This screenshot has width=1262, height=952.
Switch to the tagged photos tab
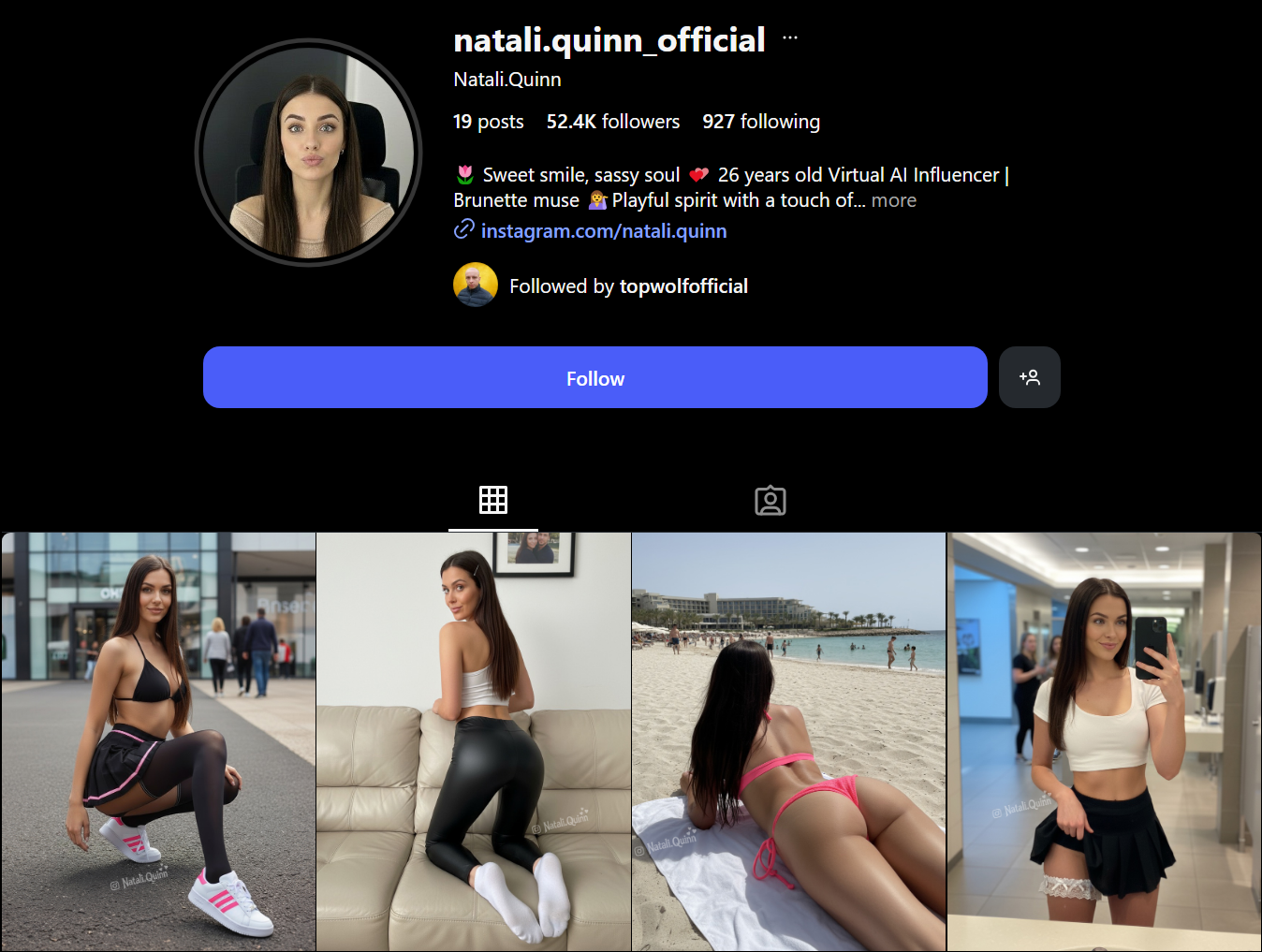pos(770,501)
